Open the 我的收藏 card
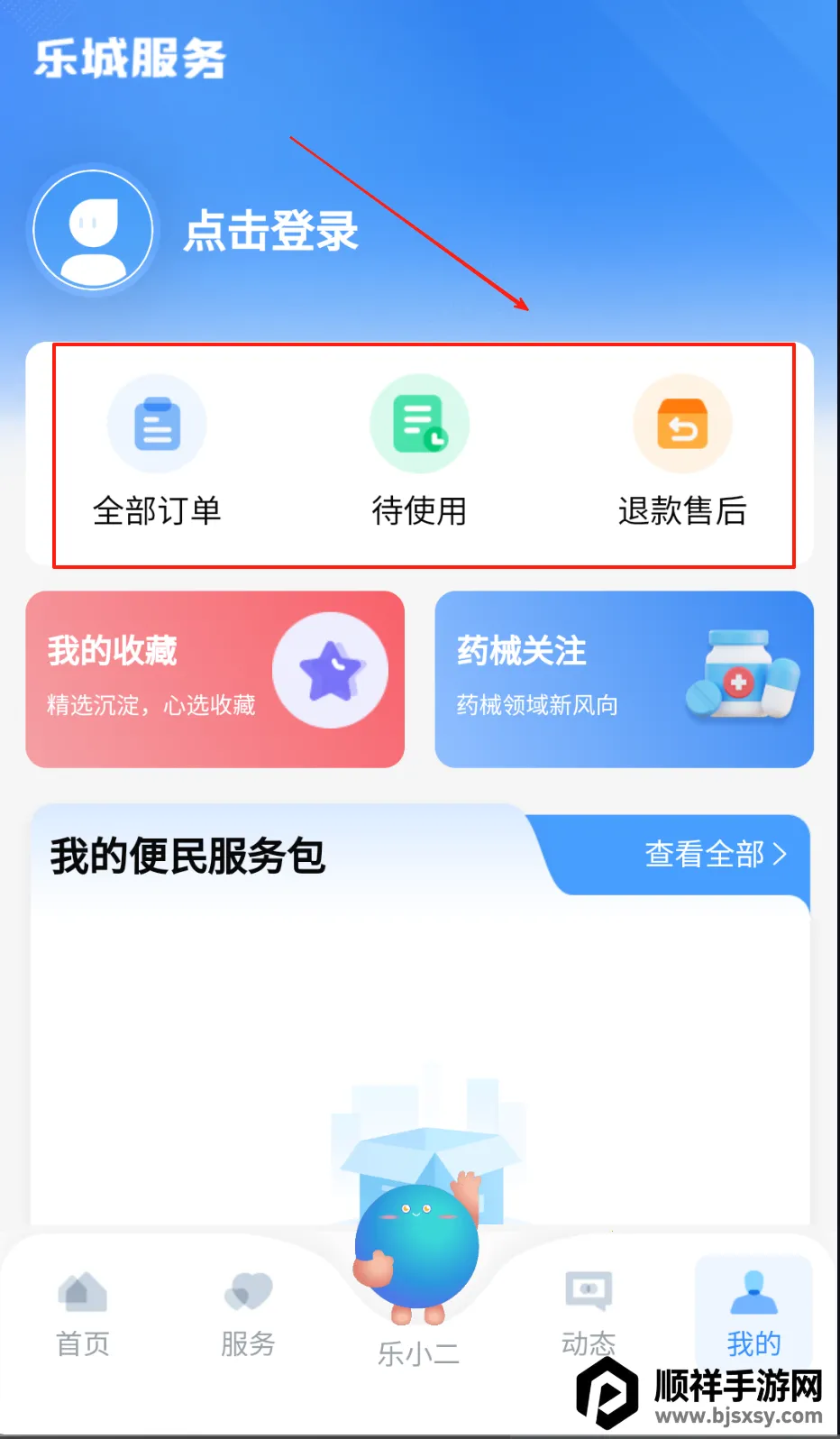Viewport: 840px width, 1439px height. point(215,679)
